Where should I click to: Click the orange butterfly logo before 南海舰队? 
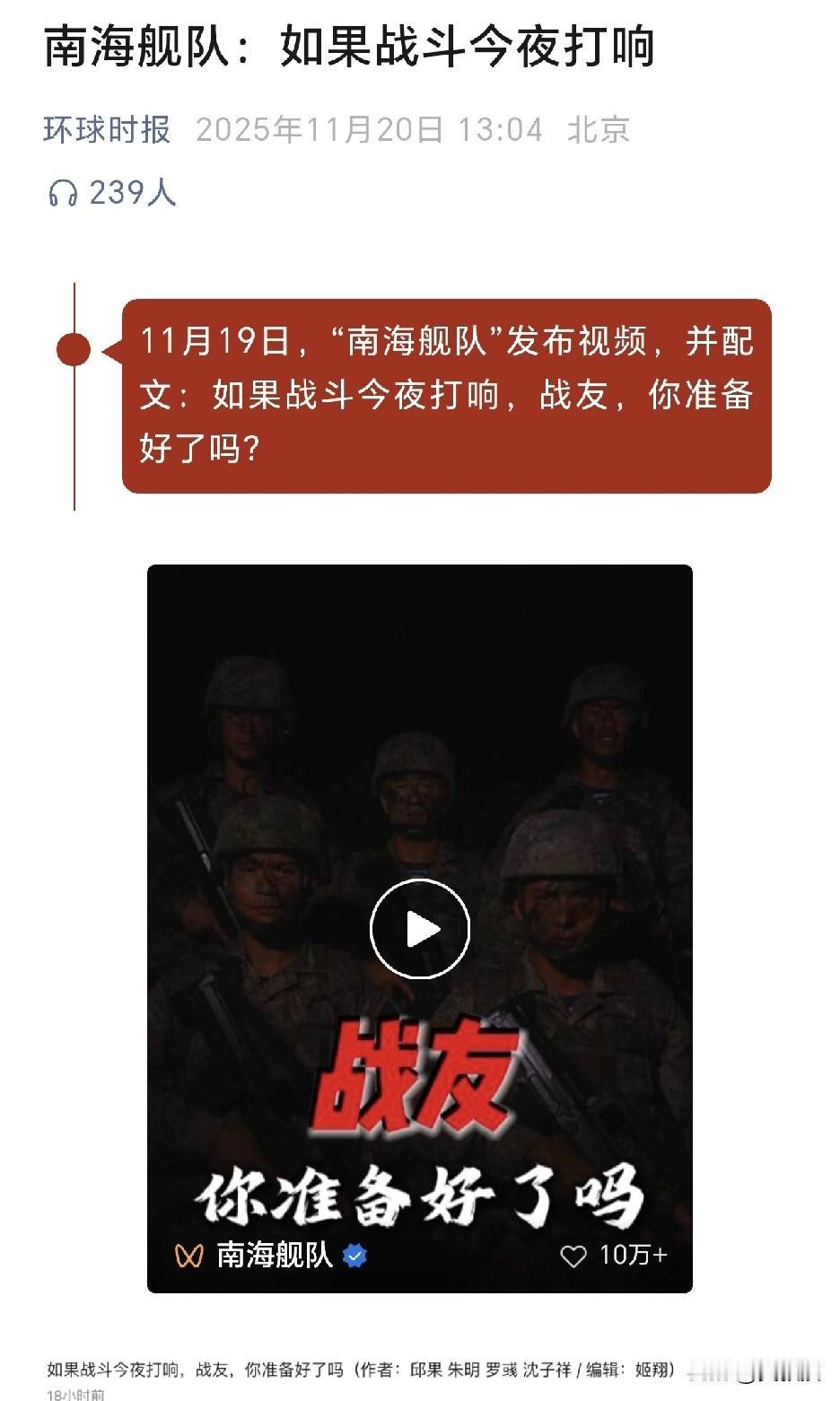pyautogui.click(x=188, y=1257)
